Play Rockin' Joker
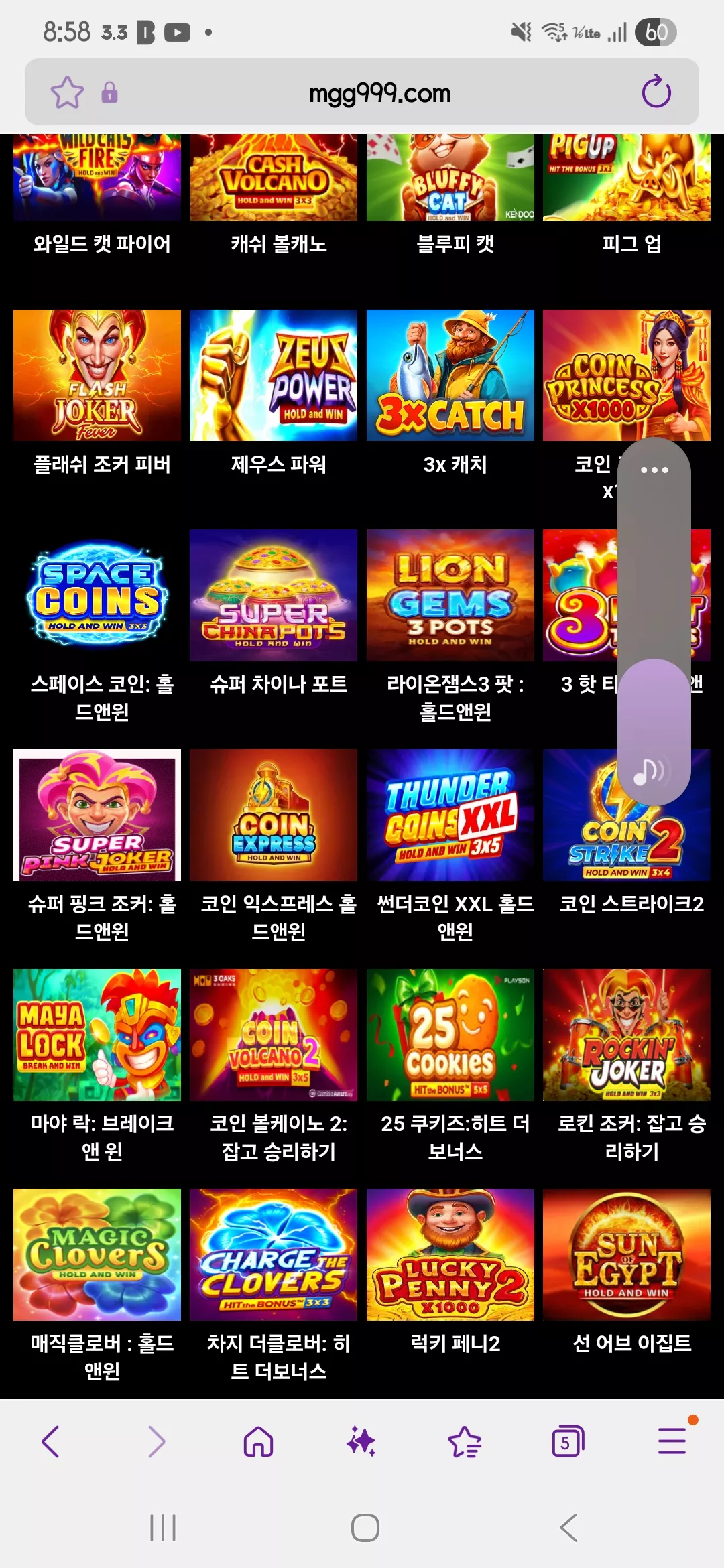This screenshot has width=724, height=1568. pyautogui.click(x=627, y=1035)
